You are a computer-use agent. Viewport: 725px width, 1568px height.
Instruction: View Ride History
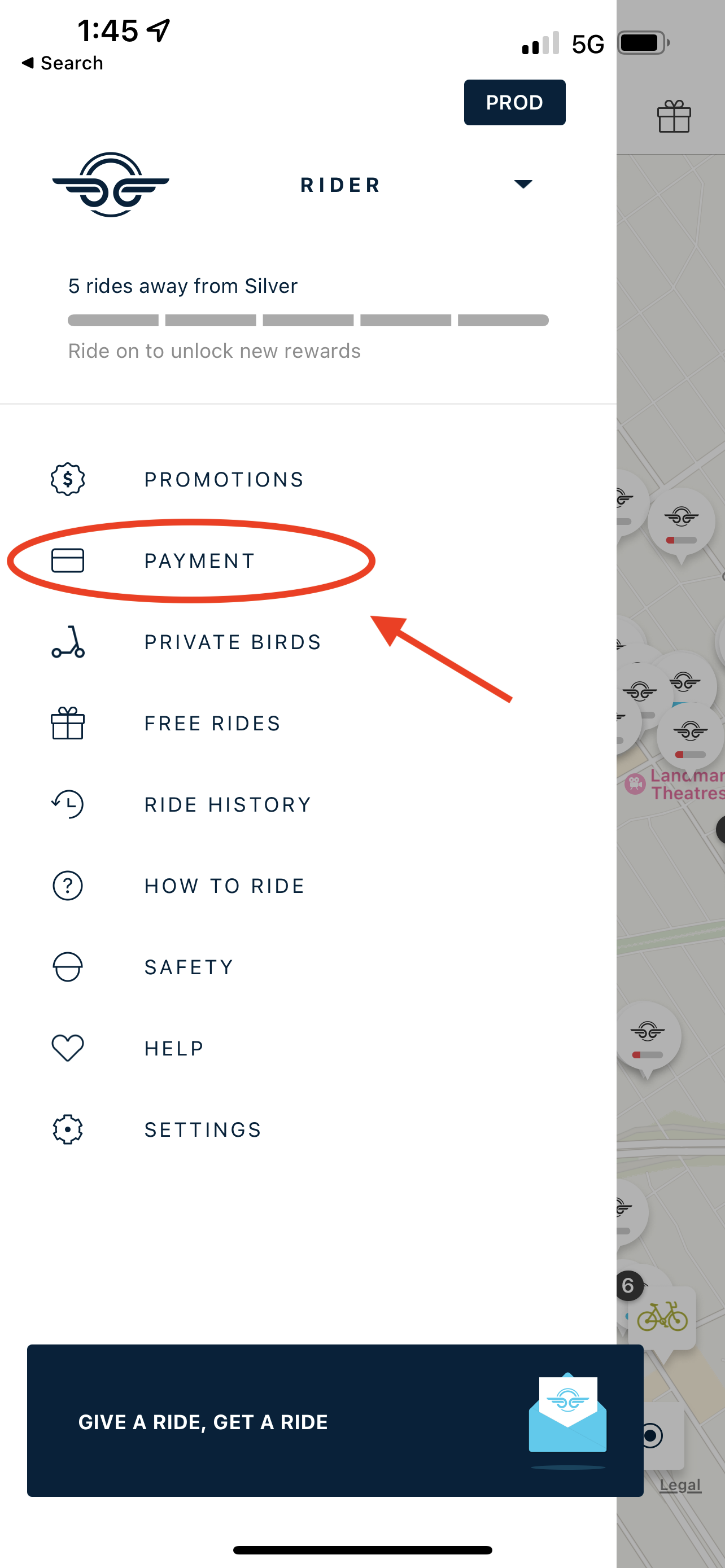[227, 805]
